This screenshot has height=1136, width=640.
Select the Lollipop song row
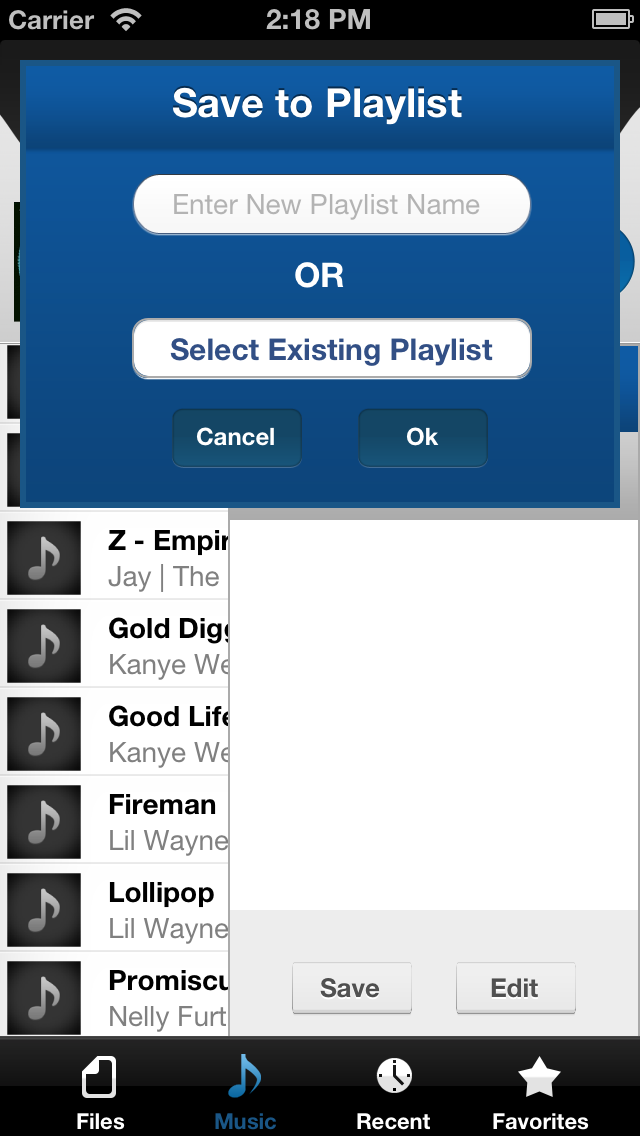coord(115,909)
